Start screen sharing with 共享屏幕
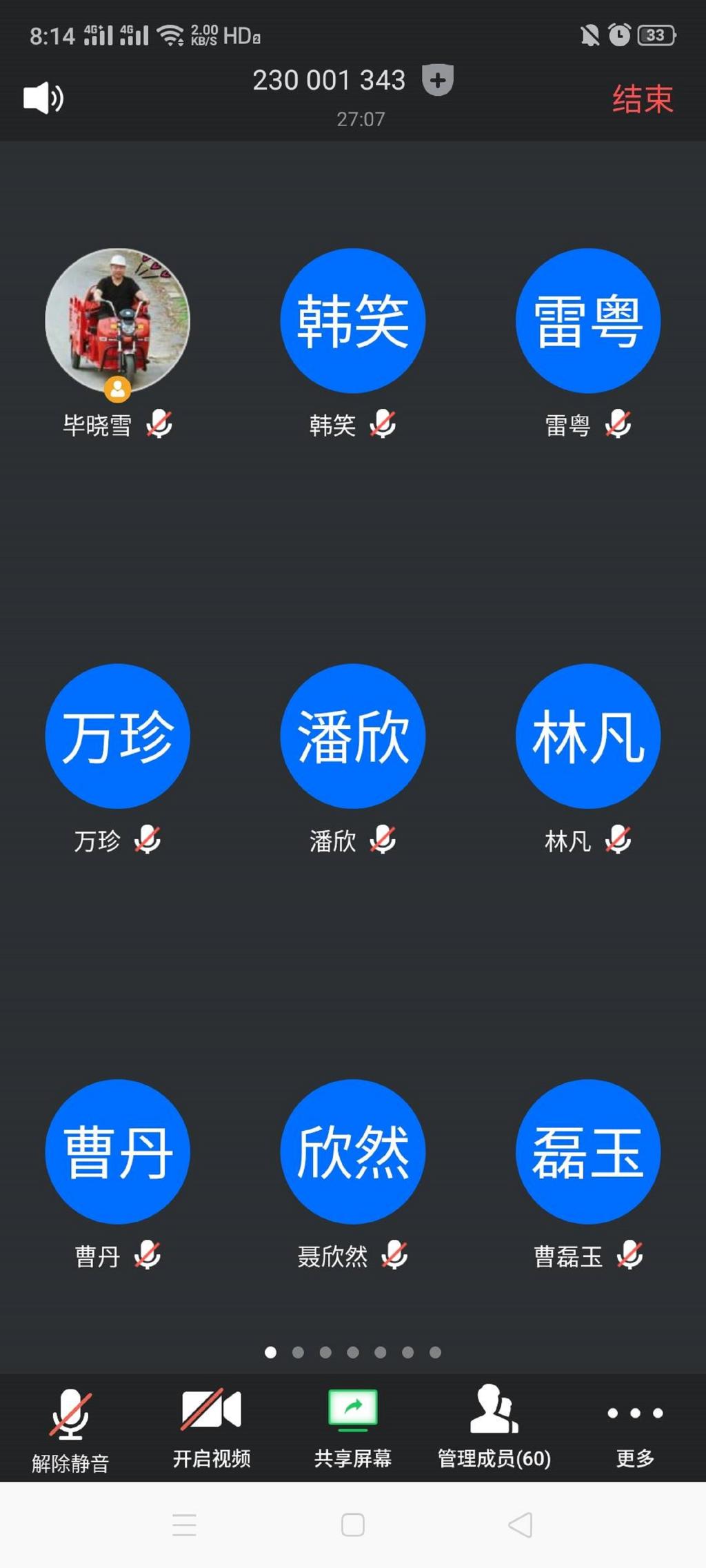Screen dimensions: 706x1568 coord(353,1429)
